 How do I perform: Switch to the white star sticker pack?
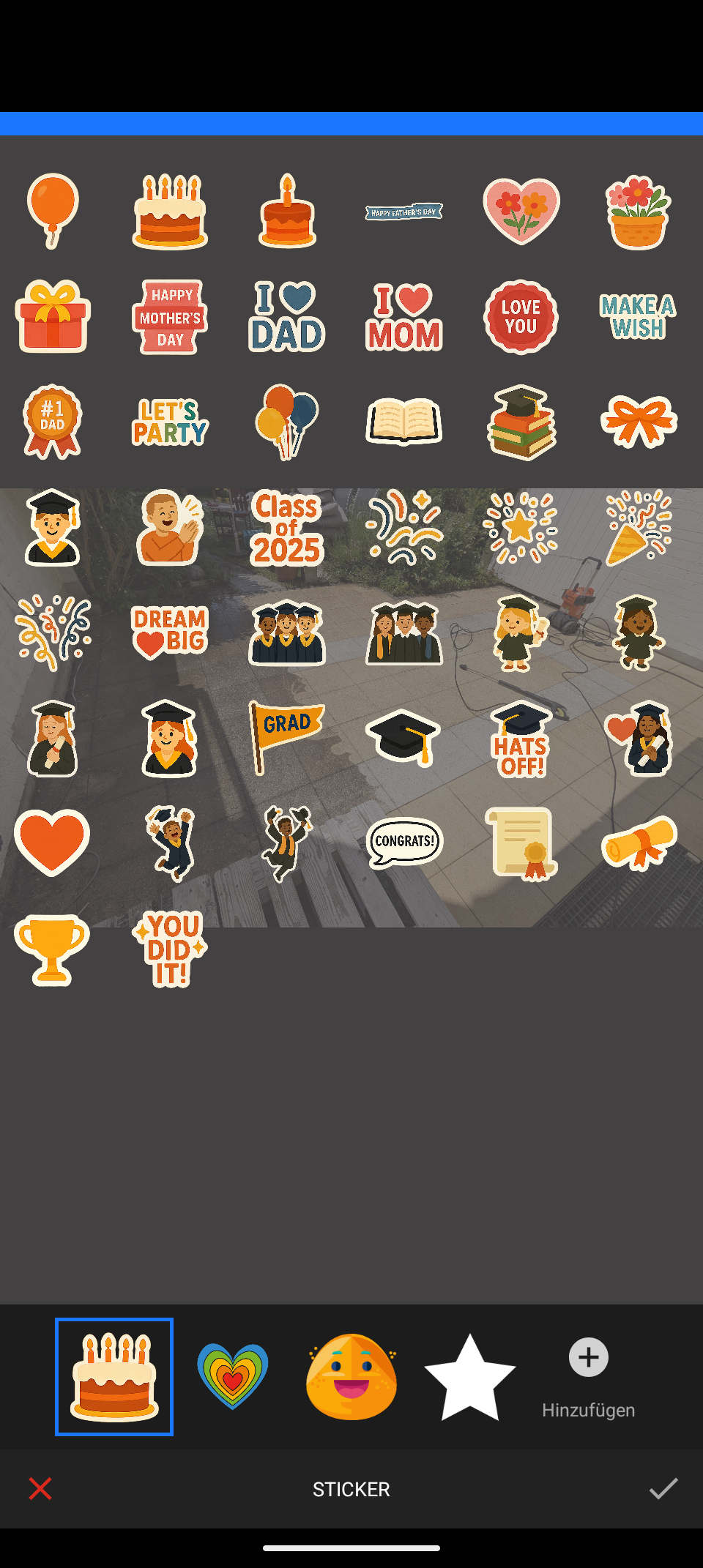coord(469,1376)
